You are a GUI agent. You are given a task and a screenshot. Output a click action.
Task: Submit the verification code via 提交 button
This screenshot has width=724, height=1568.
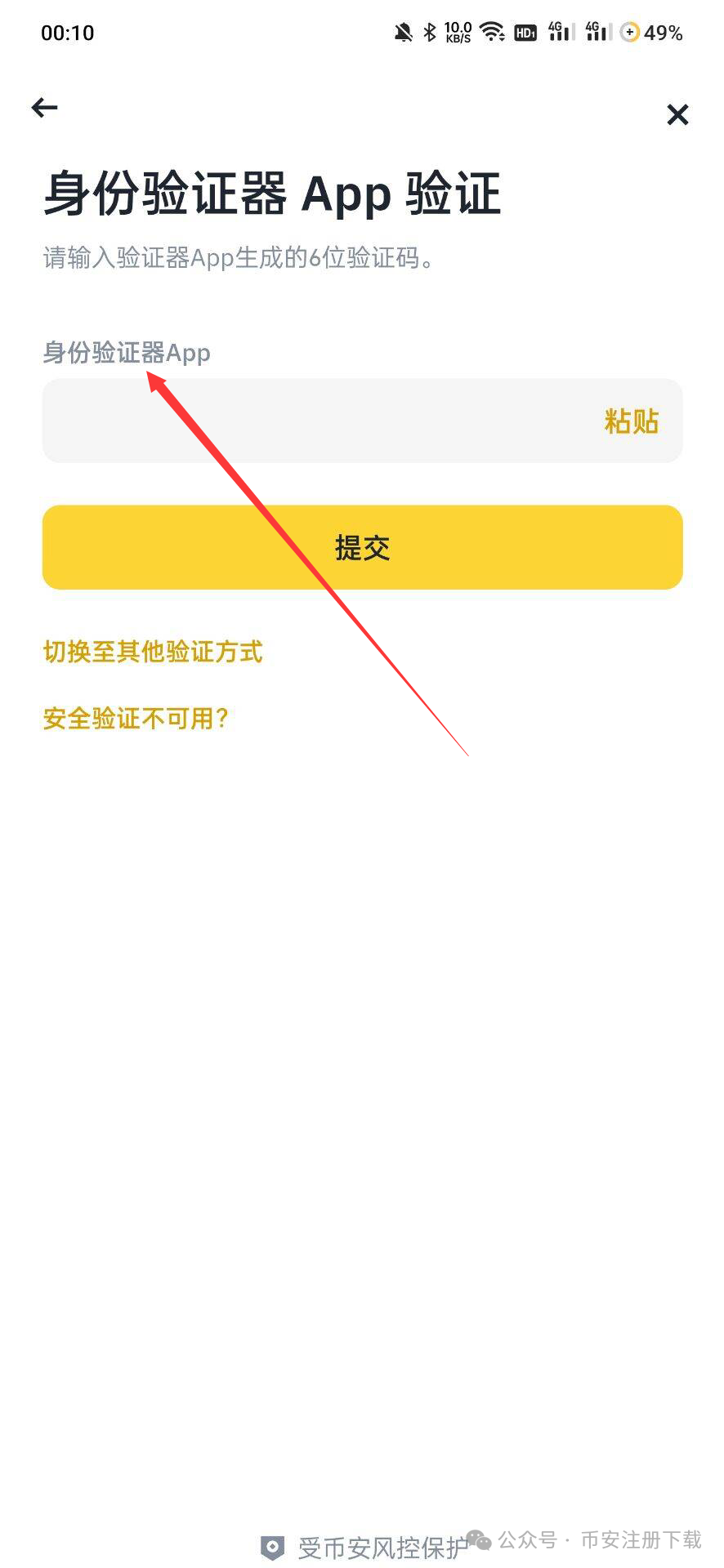[x=362, y=547]
